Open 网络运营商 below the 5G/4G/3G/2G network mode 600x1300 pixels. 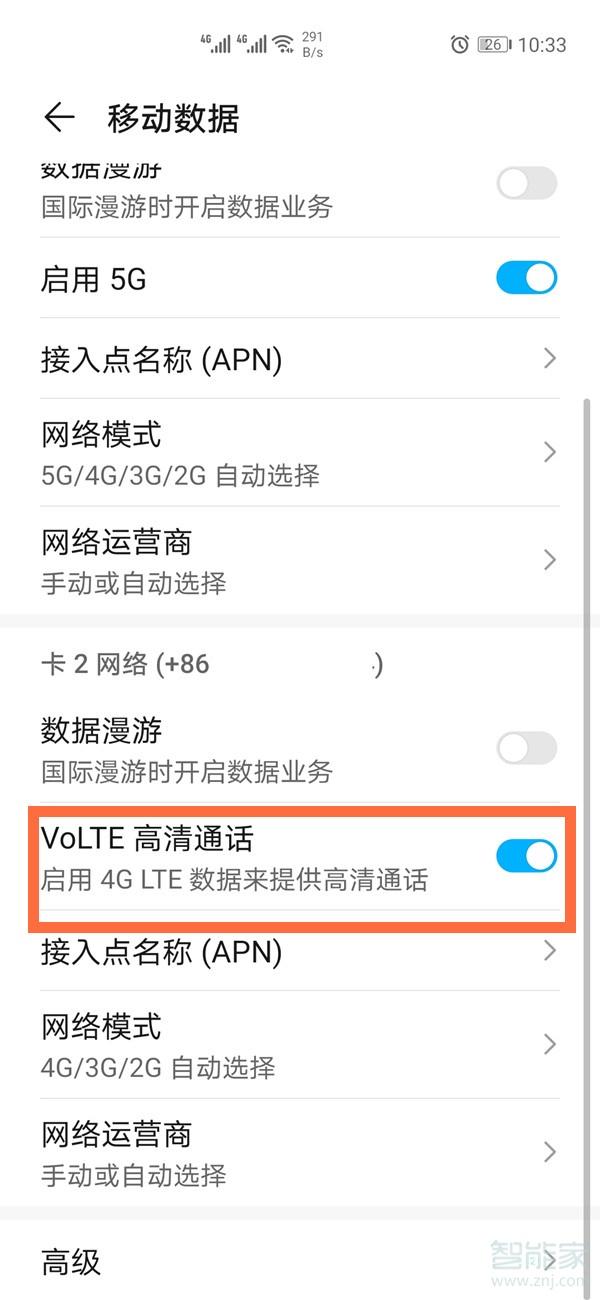coord(298,560)
